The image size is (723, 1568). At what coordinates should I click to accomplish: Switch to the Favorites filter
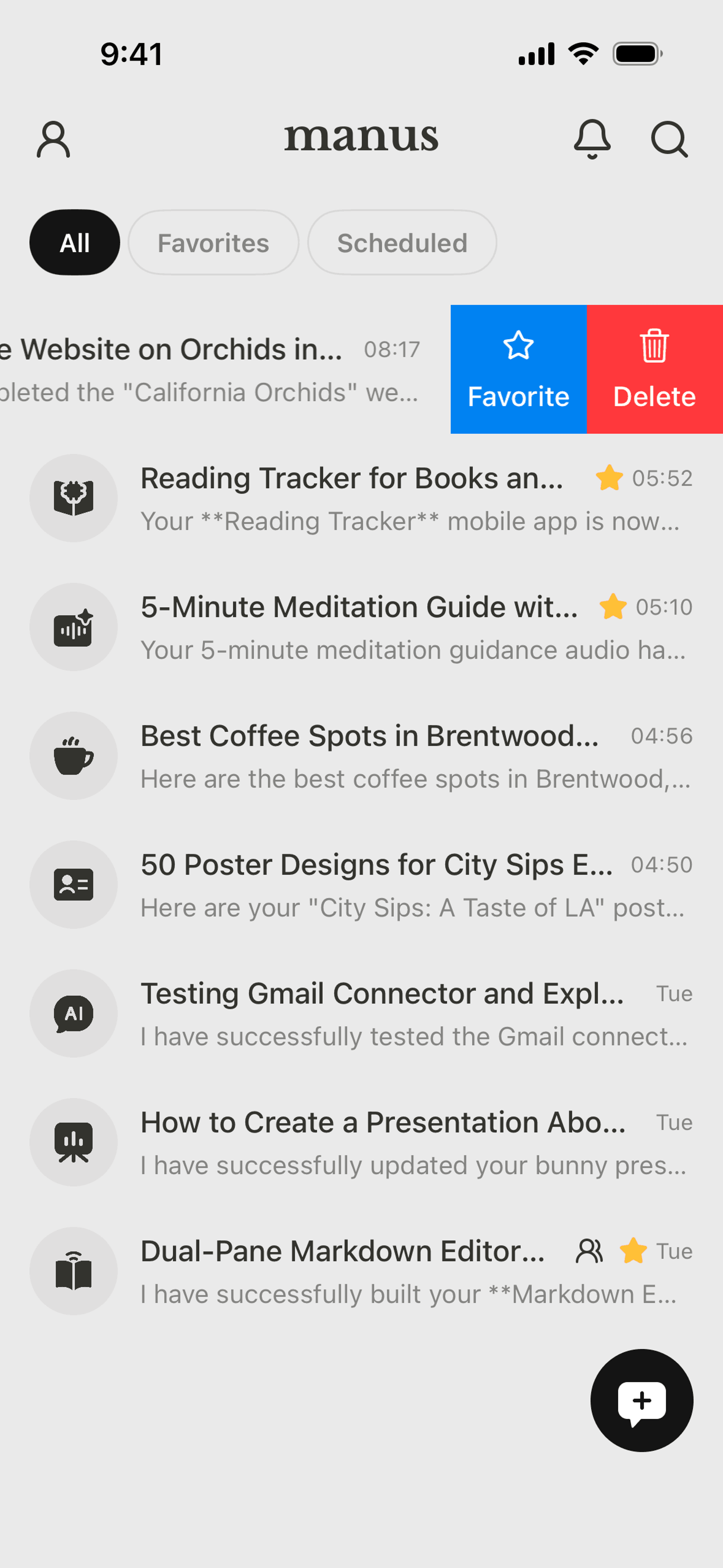point(214,243)
